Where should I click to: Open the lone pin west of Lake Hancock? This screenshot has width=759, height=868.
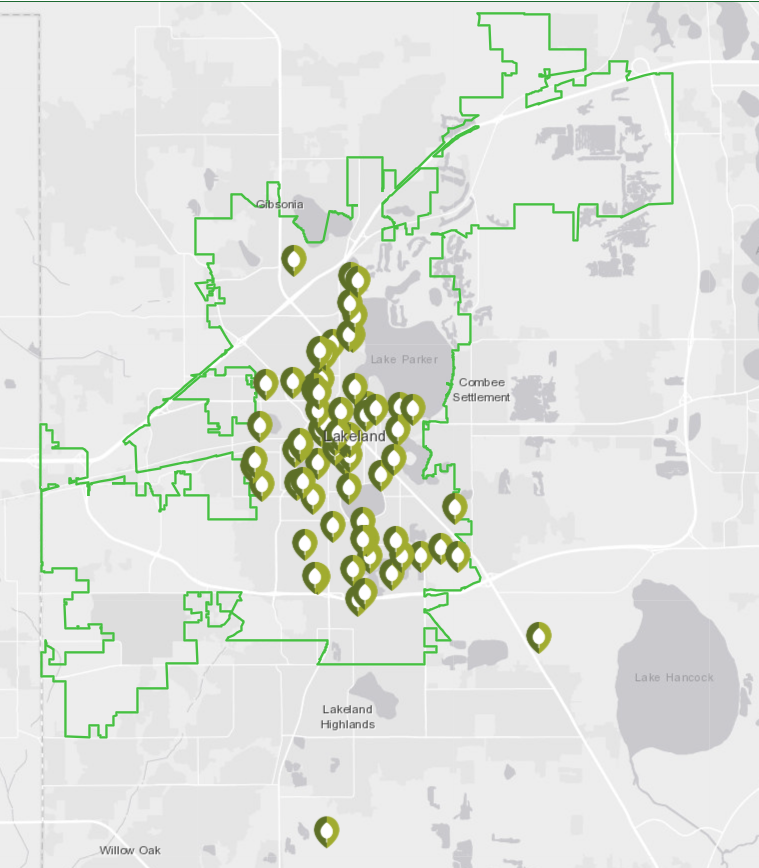(x=539, y=635)
